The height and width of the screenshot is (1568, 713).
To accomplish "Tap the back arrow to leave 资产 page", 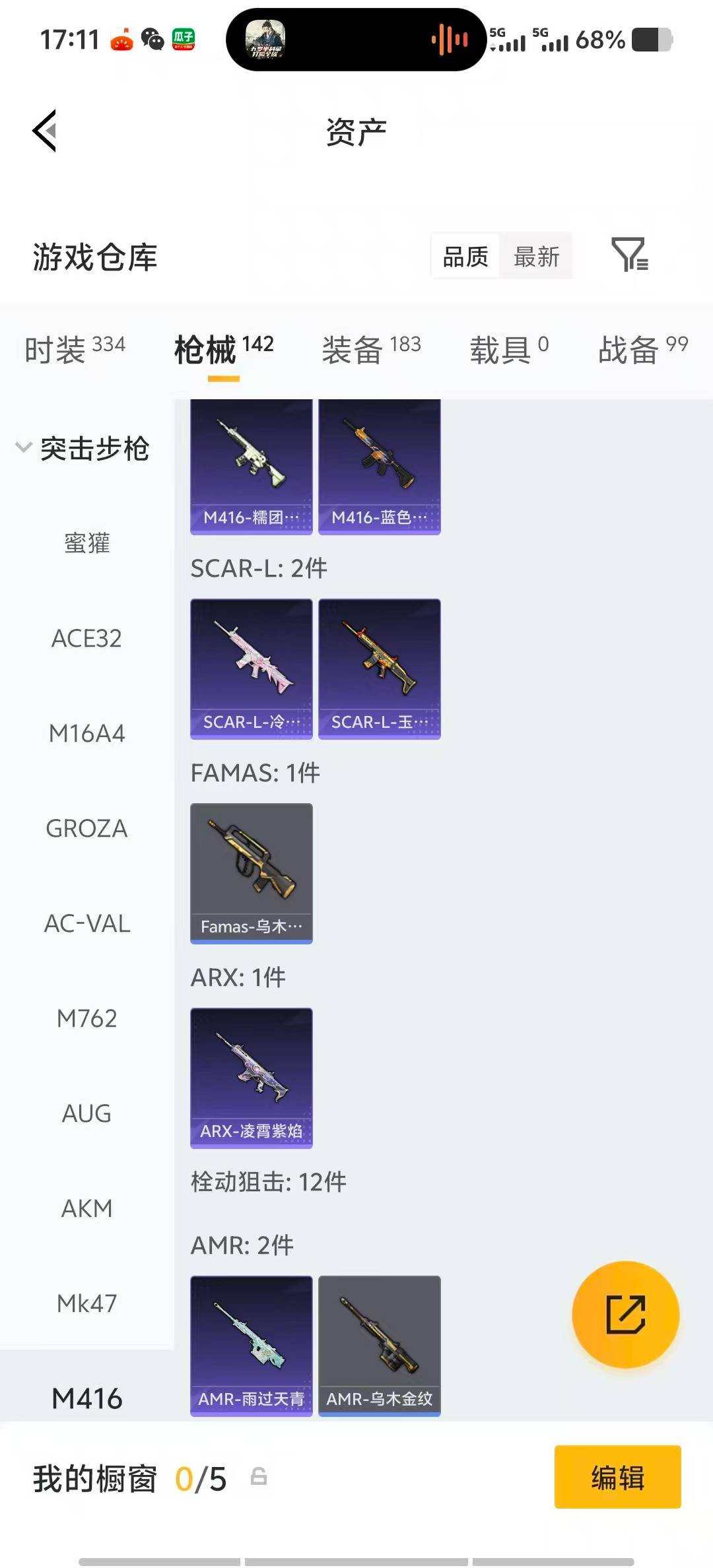I will pos(44,131).
